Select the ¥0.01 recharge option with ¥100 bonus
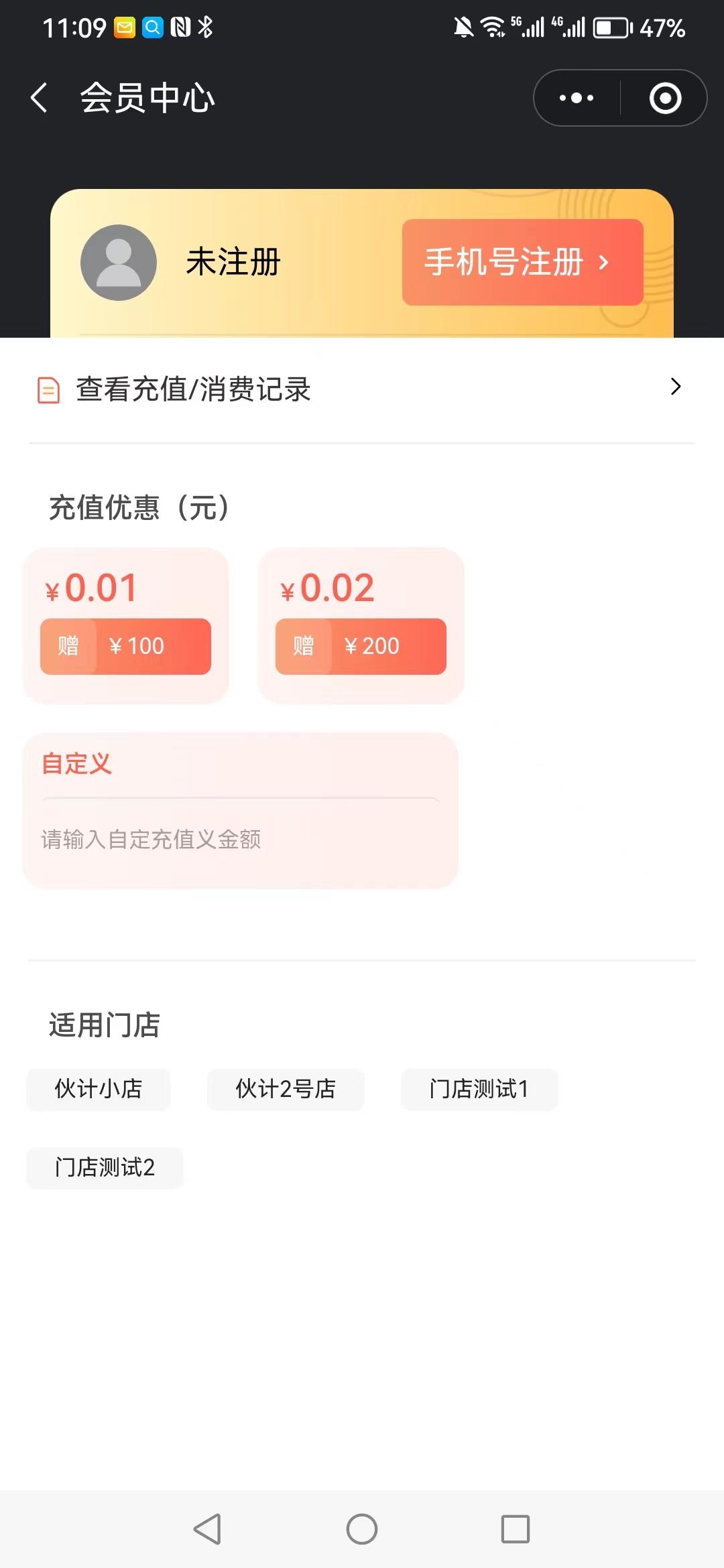Viewport: 724px width, 1568px height. (x=126, y=623)
